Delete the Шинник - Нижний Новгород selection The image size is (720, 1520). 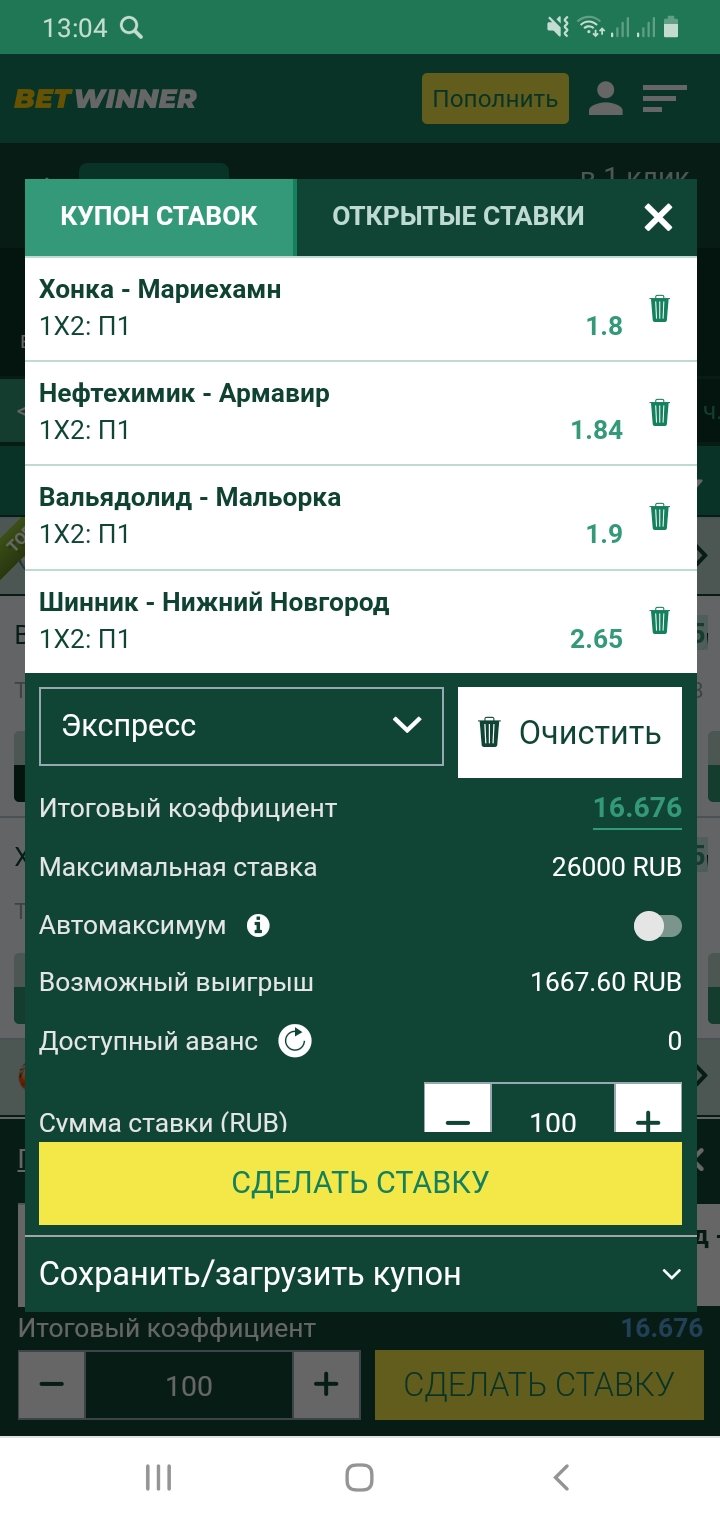659,620
